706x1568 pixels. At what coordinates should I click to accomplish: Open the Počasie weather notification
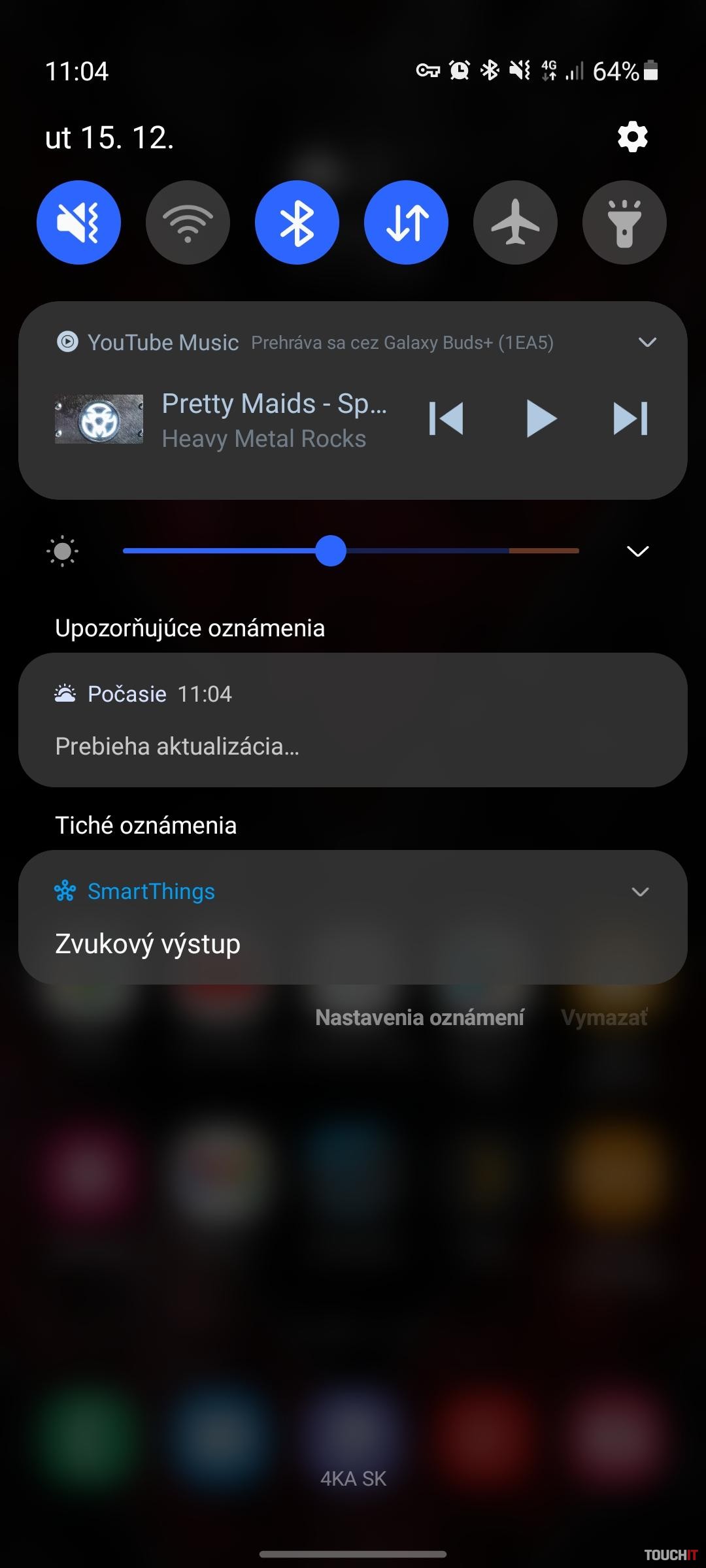(353, 720)
